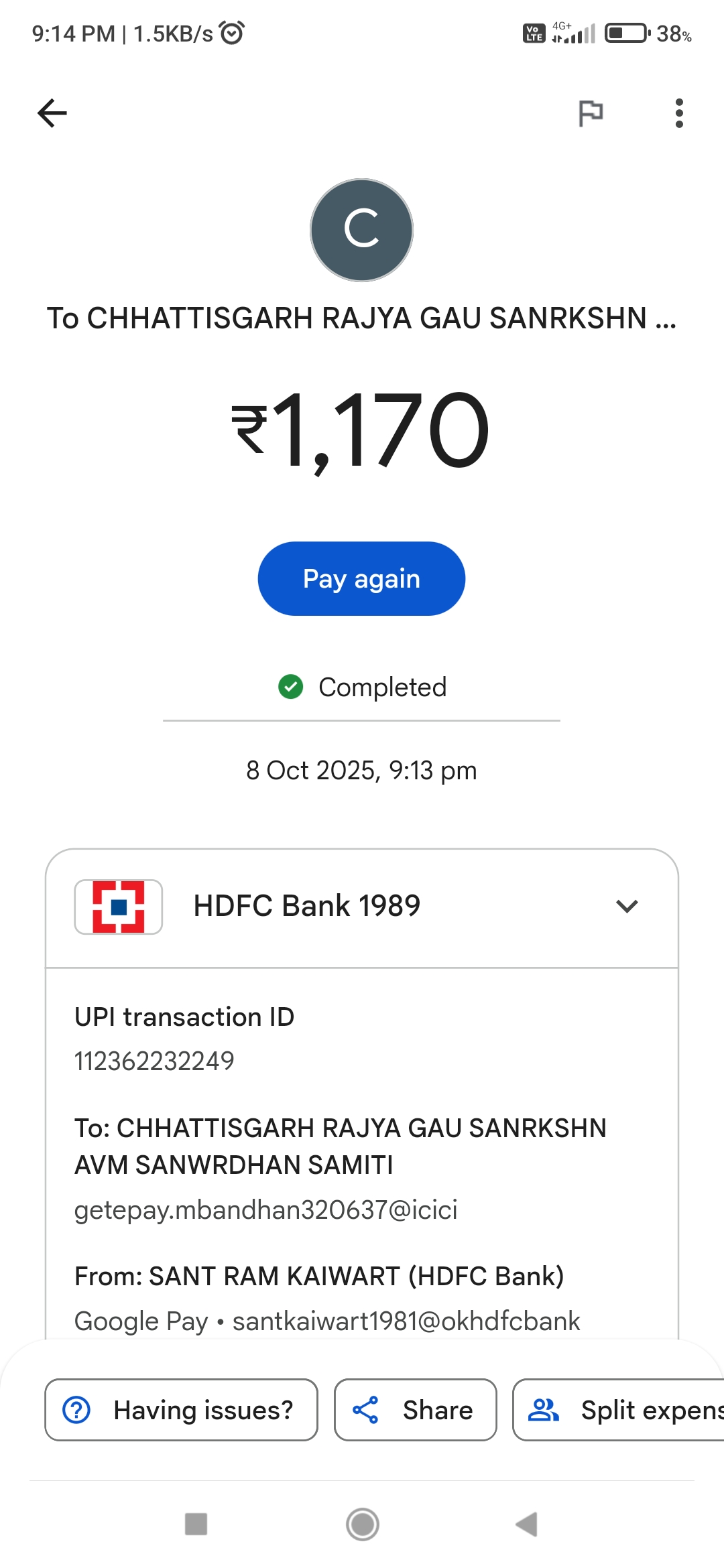
Task: Tap the Pay again button
Action: tap(361, 579)
